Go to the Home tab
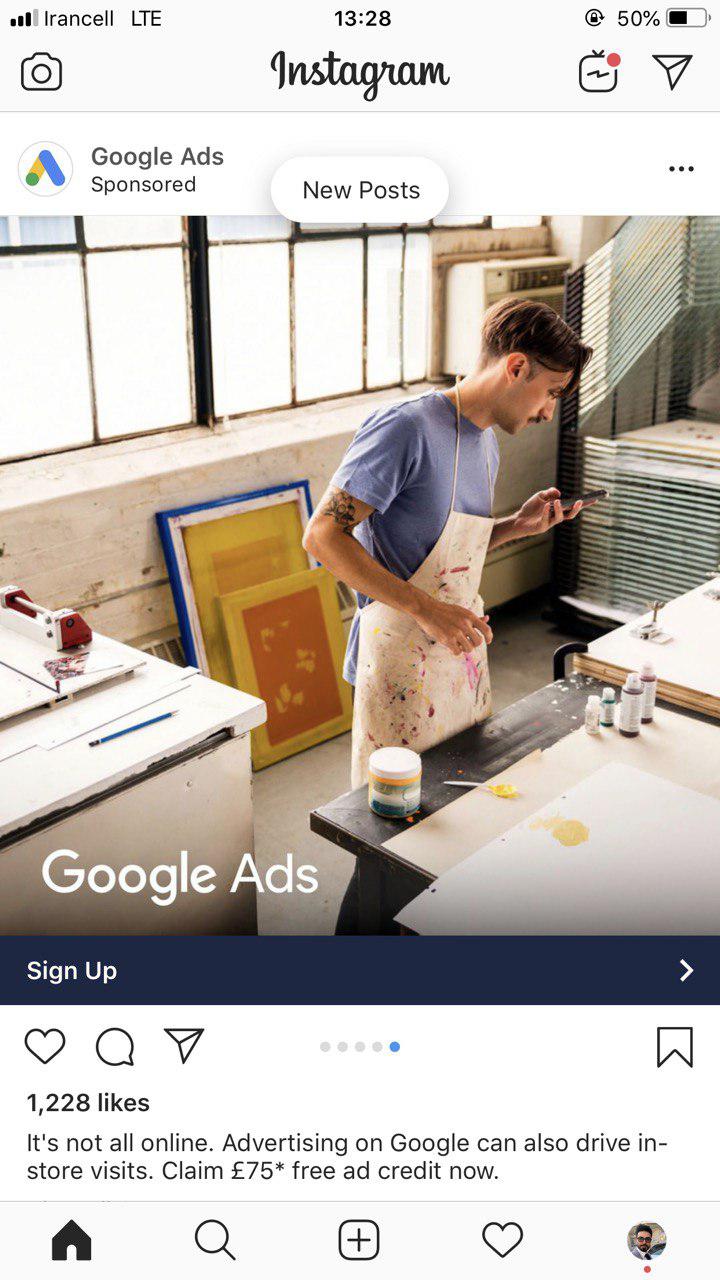Viewport: 720px width, 1280px height. 71,1241
